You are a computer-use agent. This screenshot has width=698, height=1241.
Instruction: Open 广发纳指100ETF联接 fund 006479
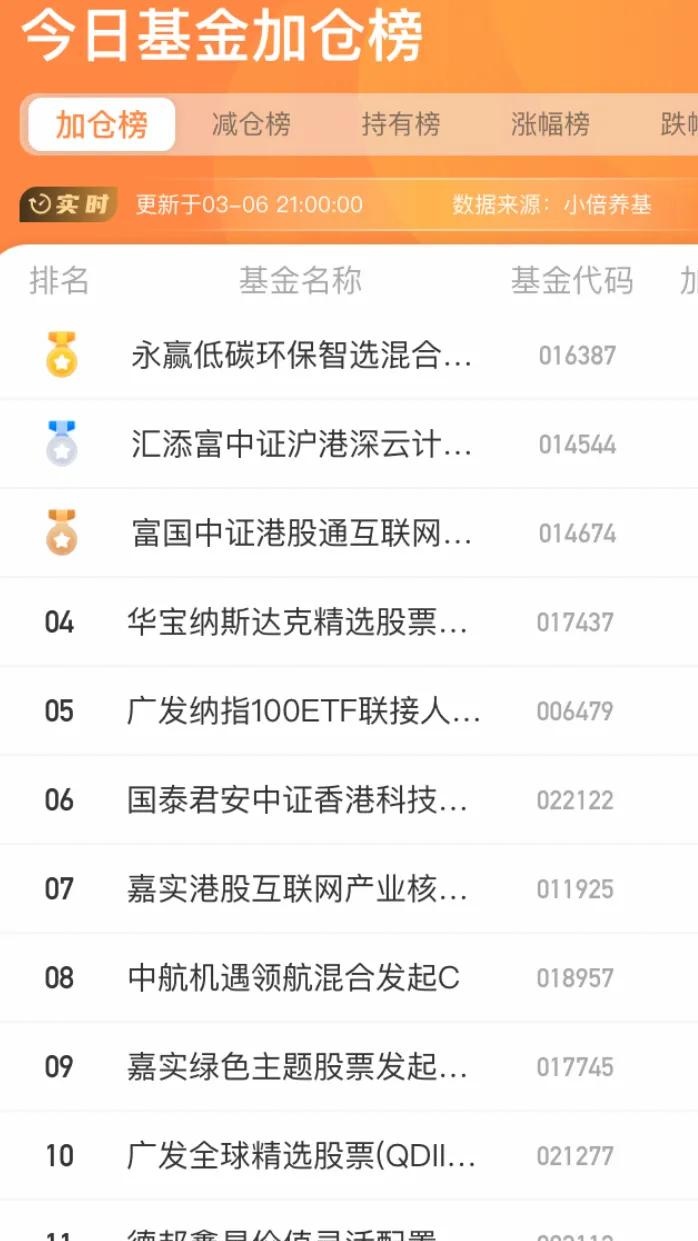point(349,711)
